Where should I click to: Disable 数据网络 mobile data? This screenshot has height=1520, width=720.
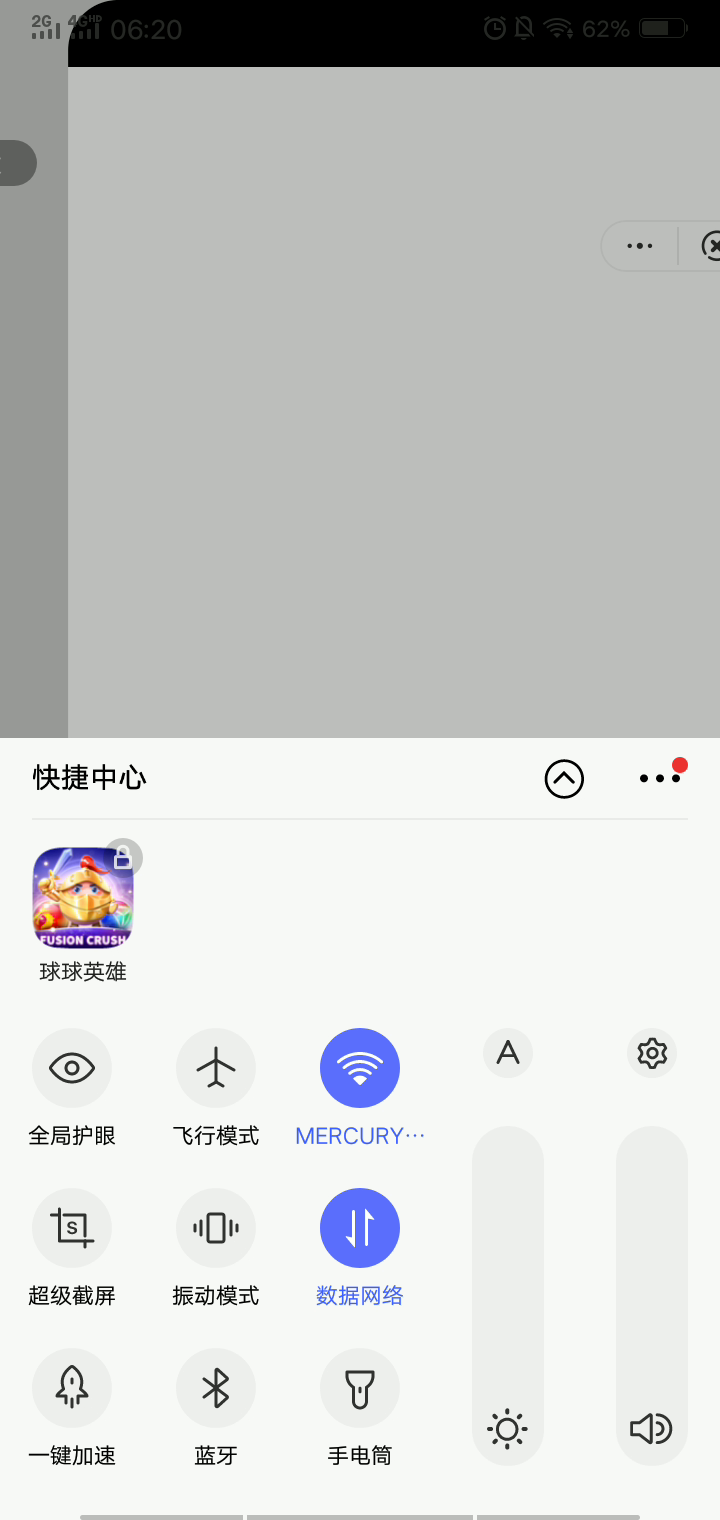[x=360, y=1228]
